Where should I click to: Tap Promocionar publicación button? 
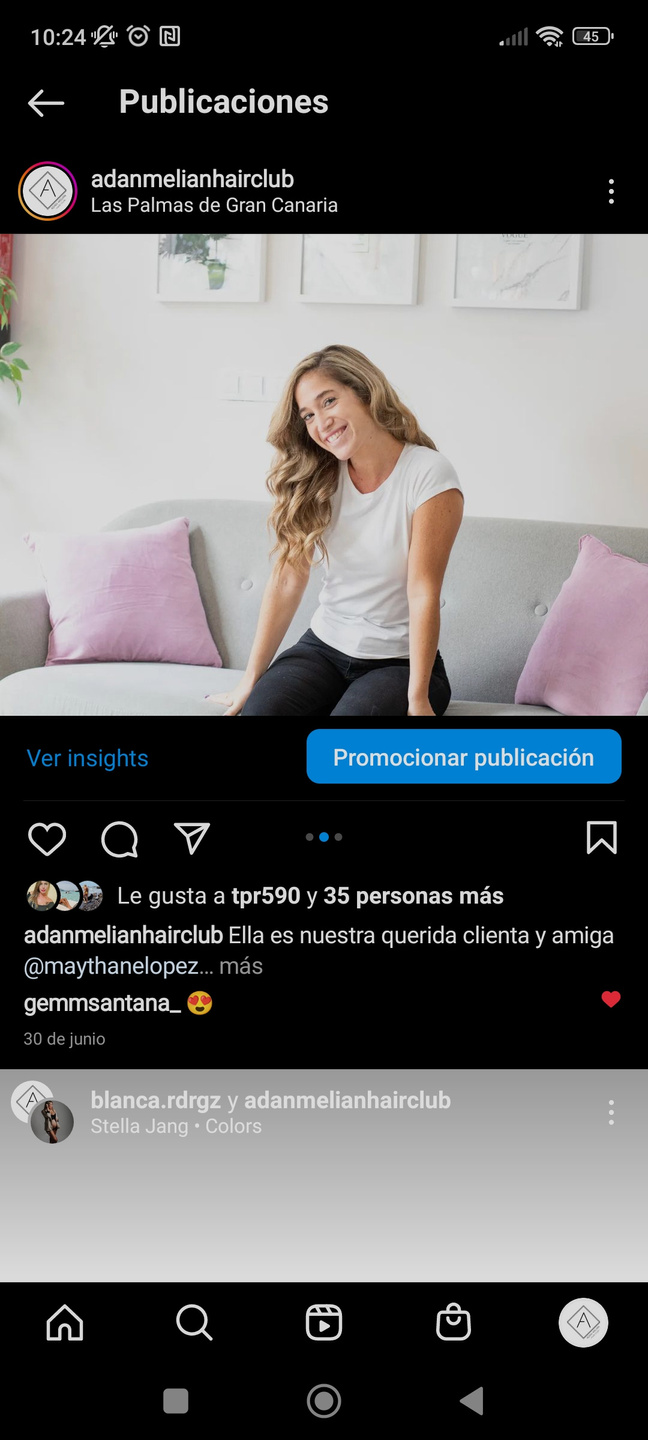(x=463, y=757)
